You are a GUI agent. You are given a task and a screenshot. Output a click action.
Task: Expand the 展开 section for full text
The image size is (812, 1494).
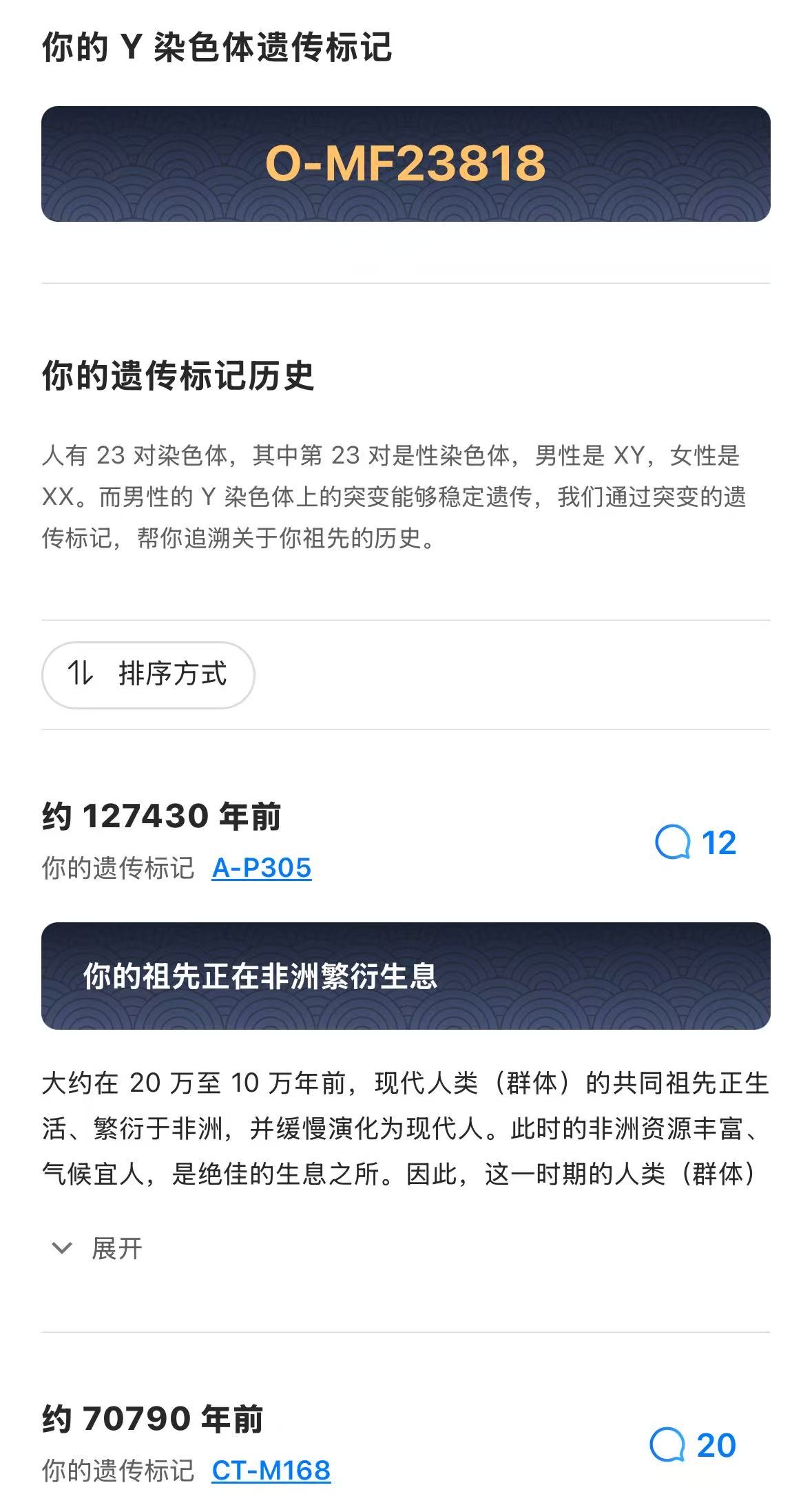98,1248
